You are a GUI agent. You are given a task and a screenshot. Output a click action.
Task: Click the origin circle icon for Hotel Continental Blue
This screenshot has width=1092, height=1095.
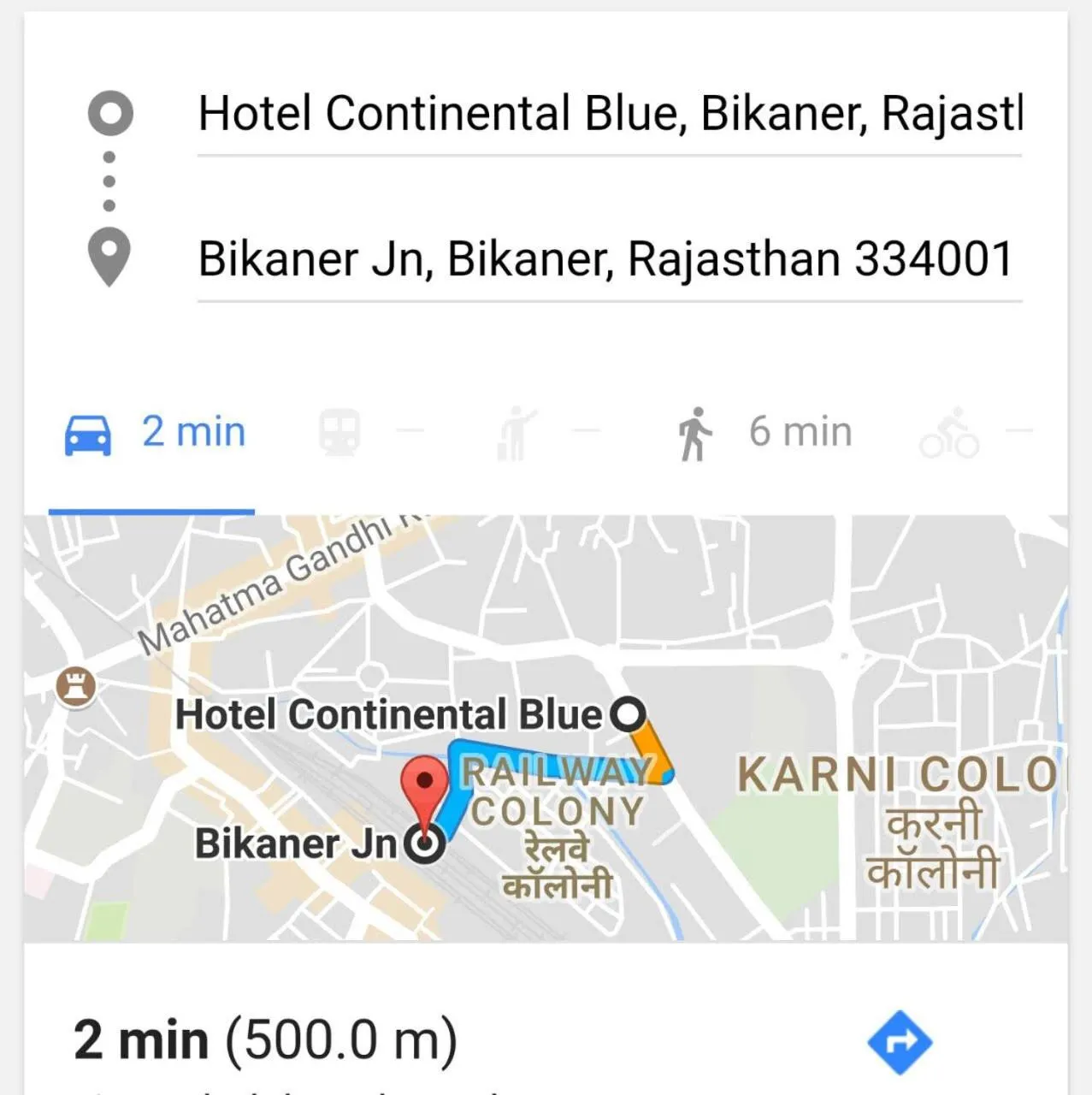[x=109, y=112]
